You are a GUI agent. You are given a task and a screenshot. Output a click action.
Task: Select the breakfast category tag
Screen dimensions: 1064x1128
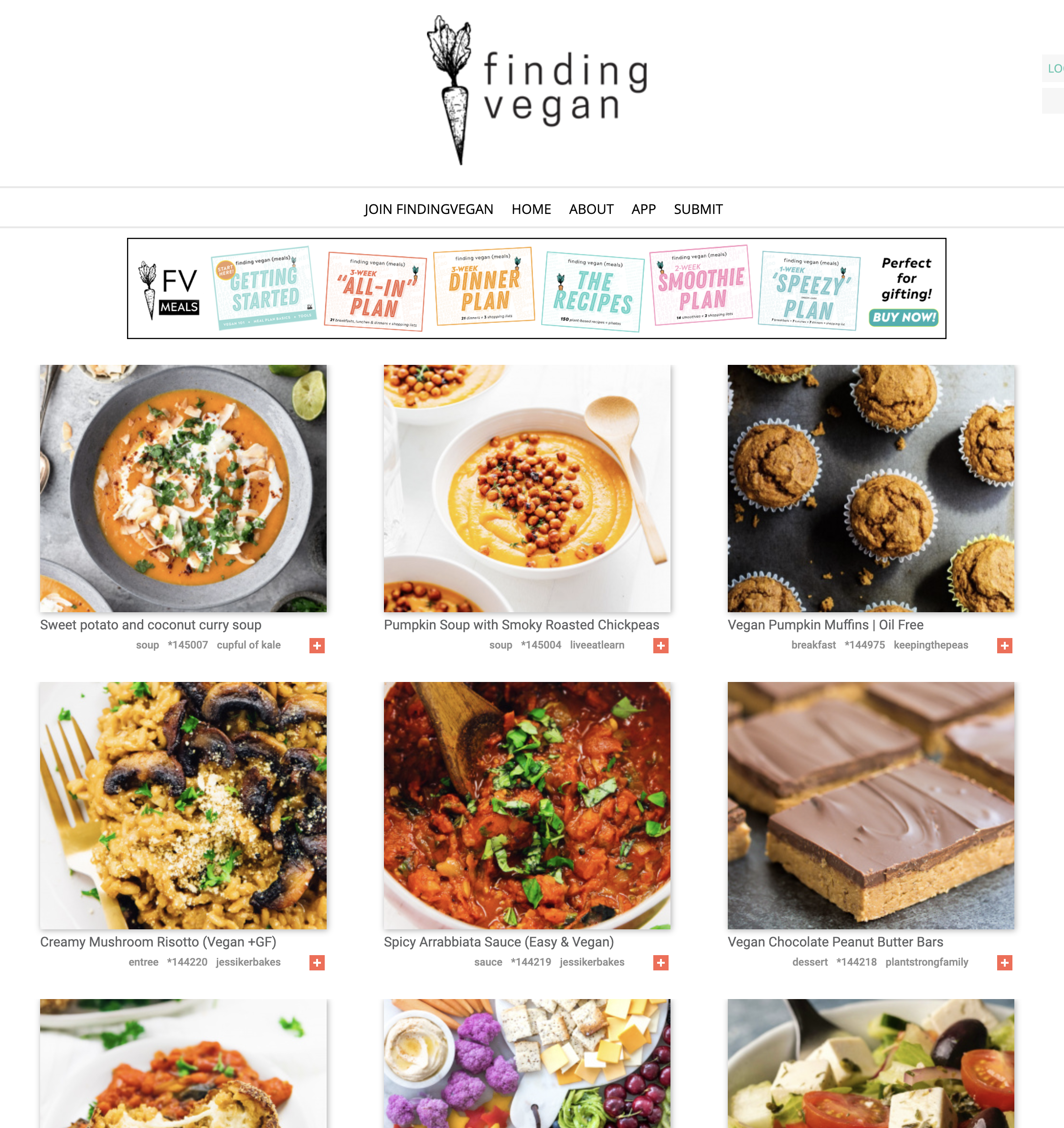[x=813, y=645]
